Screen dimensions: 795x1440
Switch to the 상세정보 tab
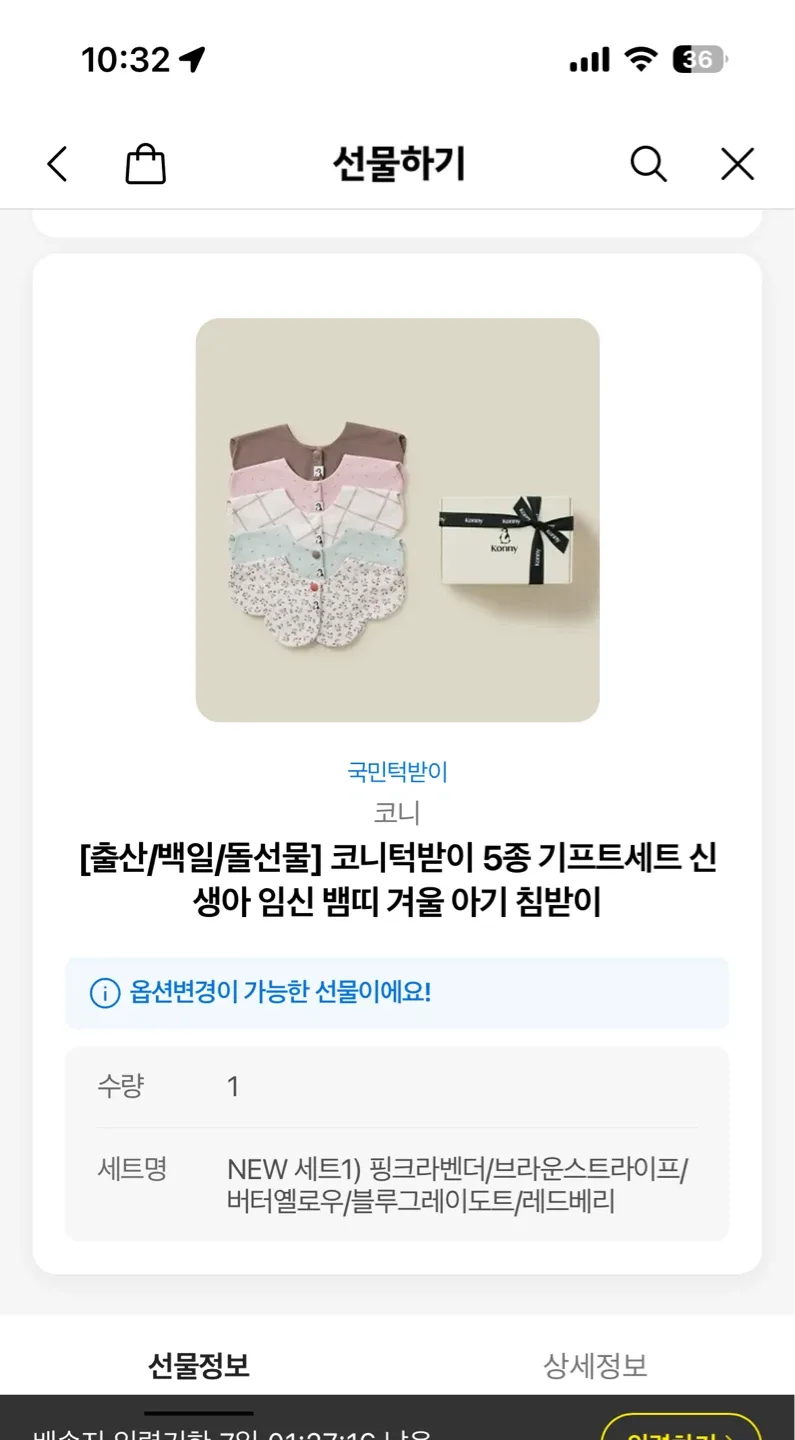[595, 1365]
